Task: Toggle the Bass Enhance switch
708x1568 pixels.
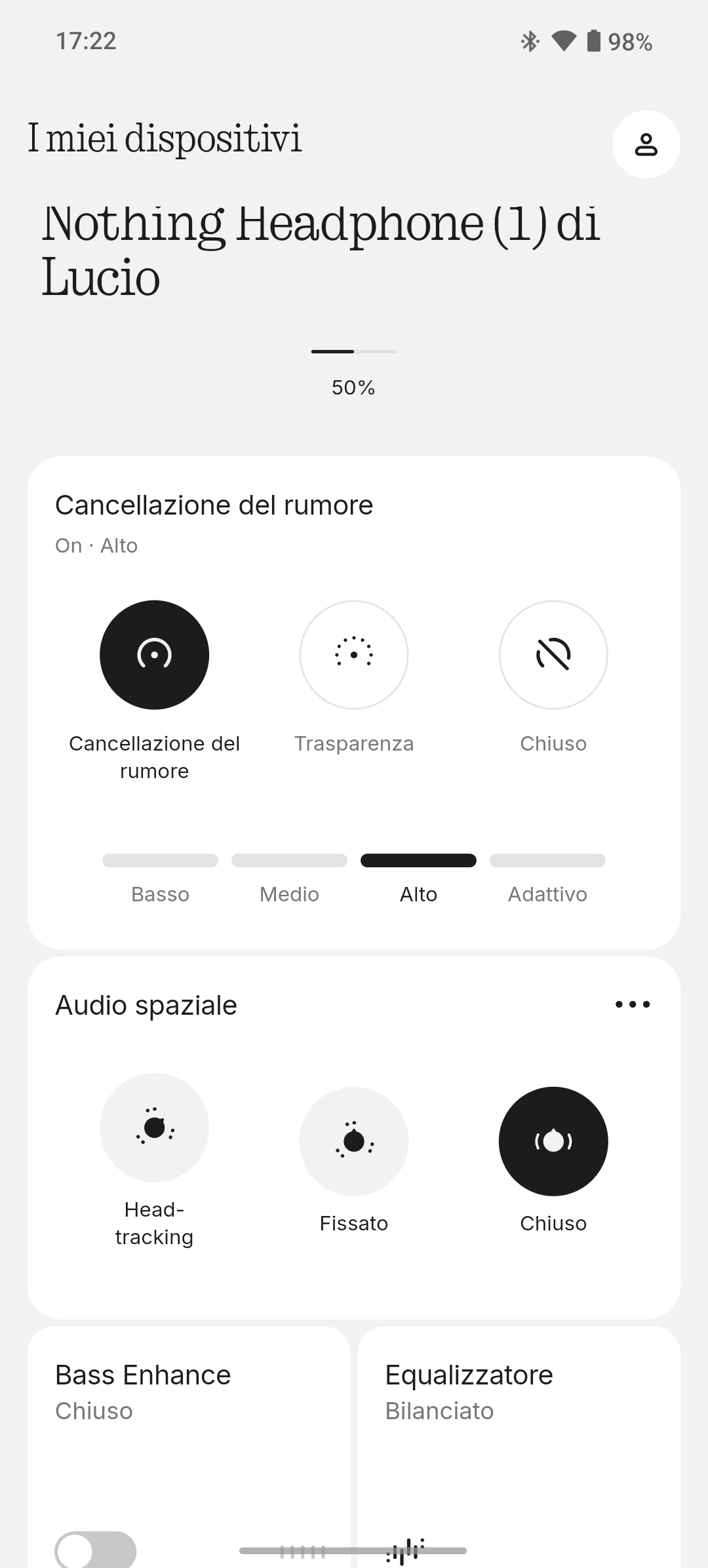Action: (96, 1550)
